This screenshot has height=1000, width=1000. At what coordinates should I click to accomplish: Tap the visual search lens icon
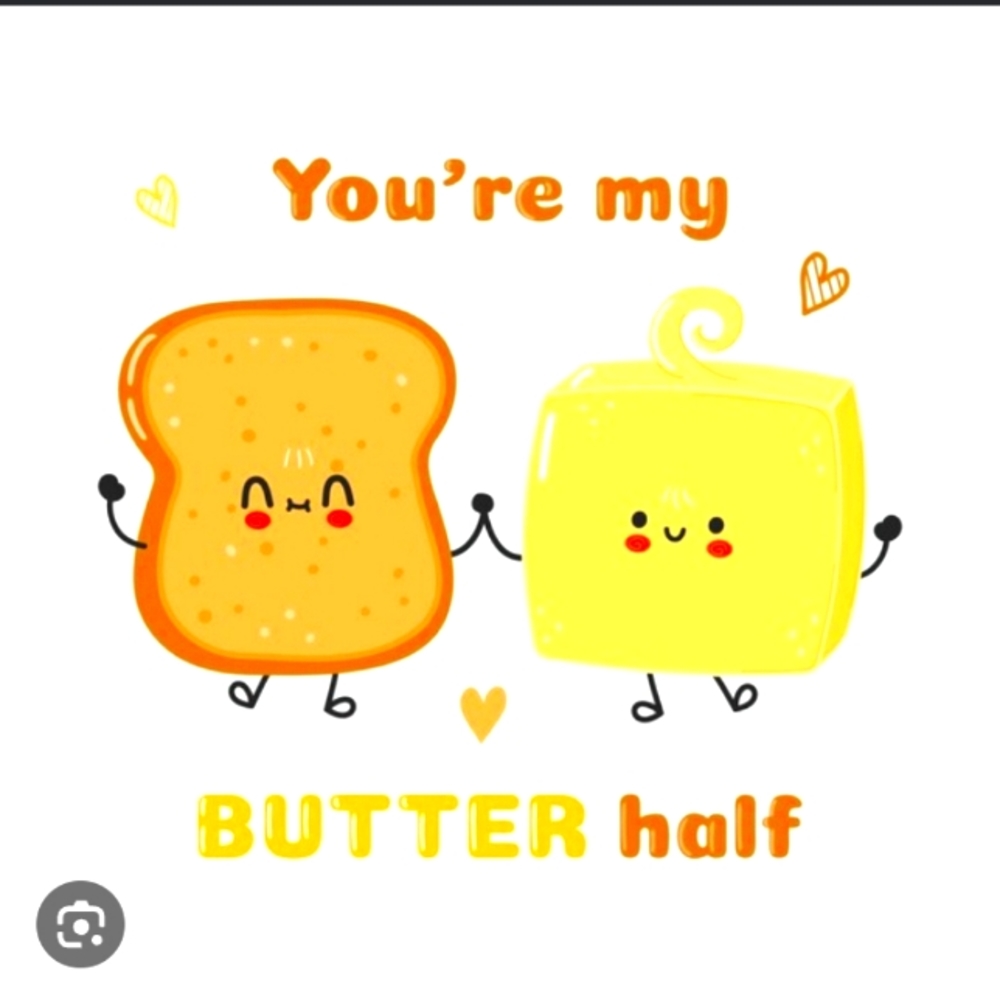point(80,925)
